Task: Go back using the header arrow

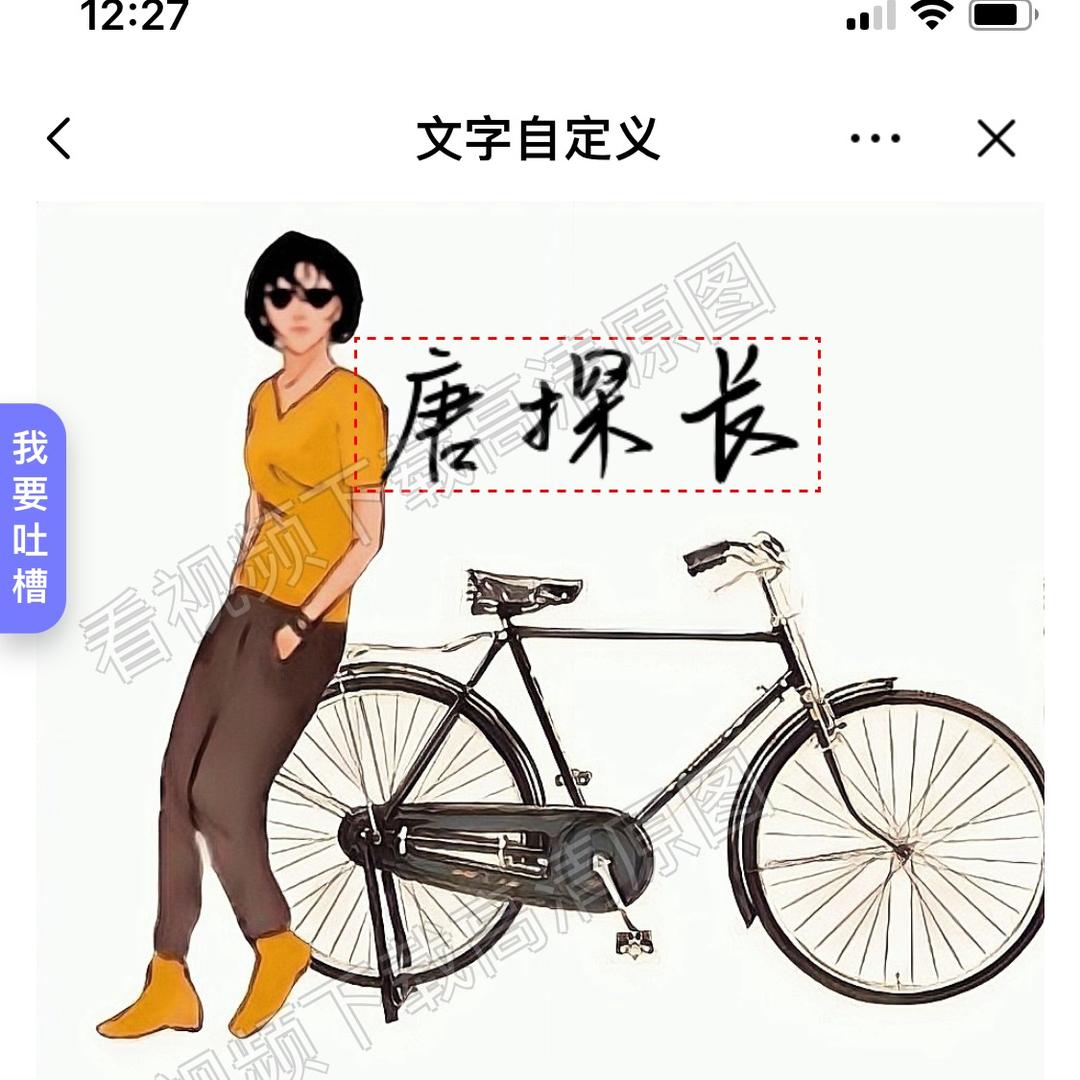Action: [x=59, y=138]
